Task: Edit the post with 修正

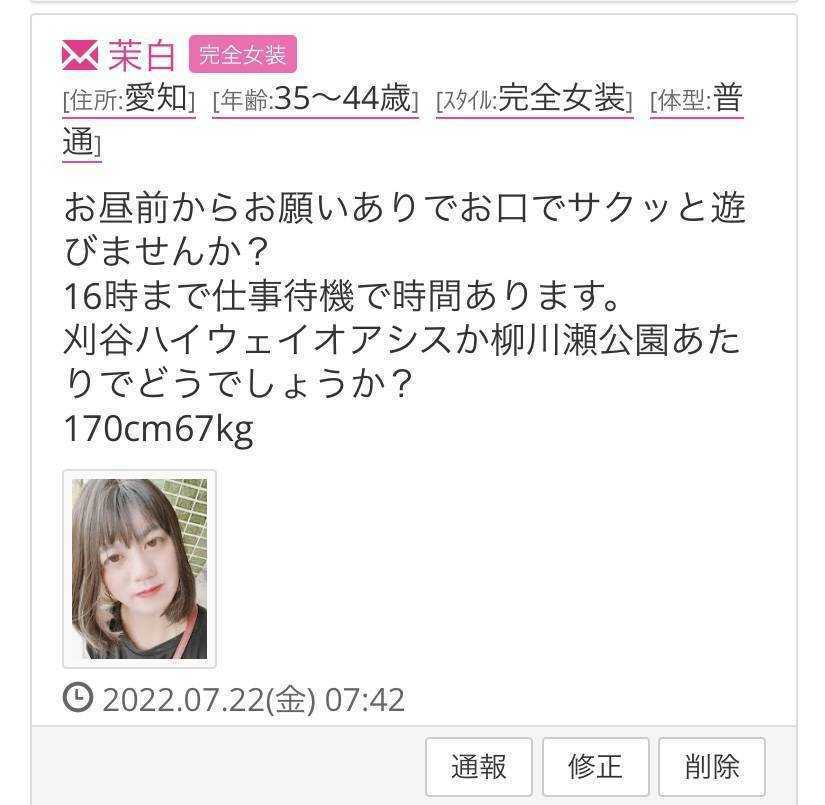Action: [595, 767]
